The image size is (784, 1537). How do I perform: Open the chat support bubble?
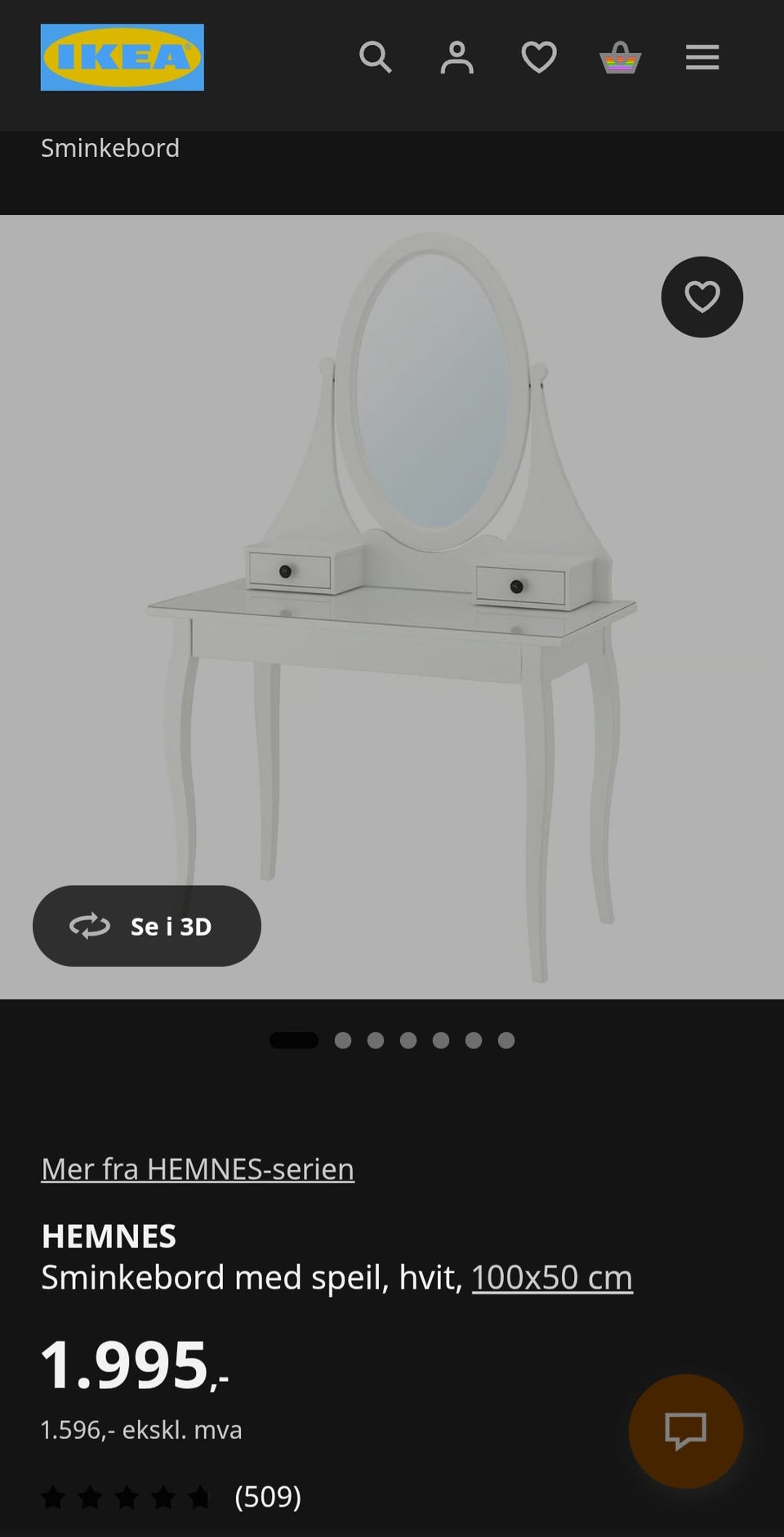coord(686,1431)
